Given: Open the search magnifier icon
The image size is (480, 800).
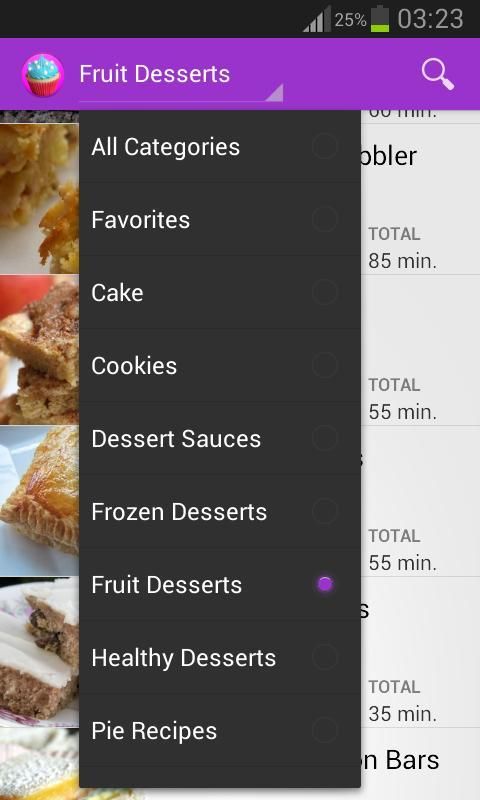Looking at the screenshot, I should click(x=438, y=74).
